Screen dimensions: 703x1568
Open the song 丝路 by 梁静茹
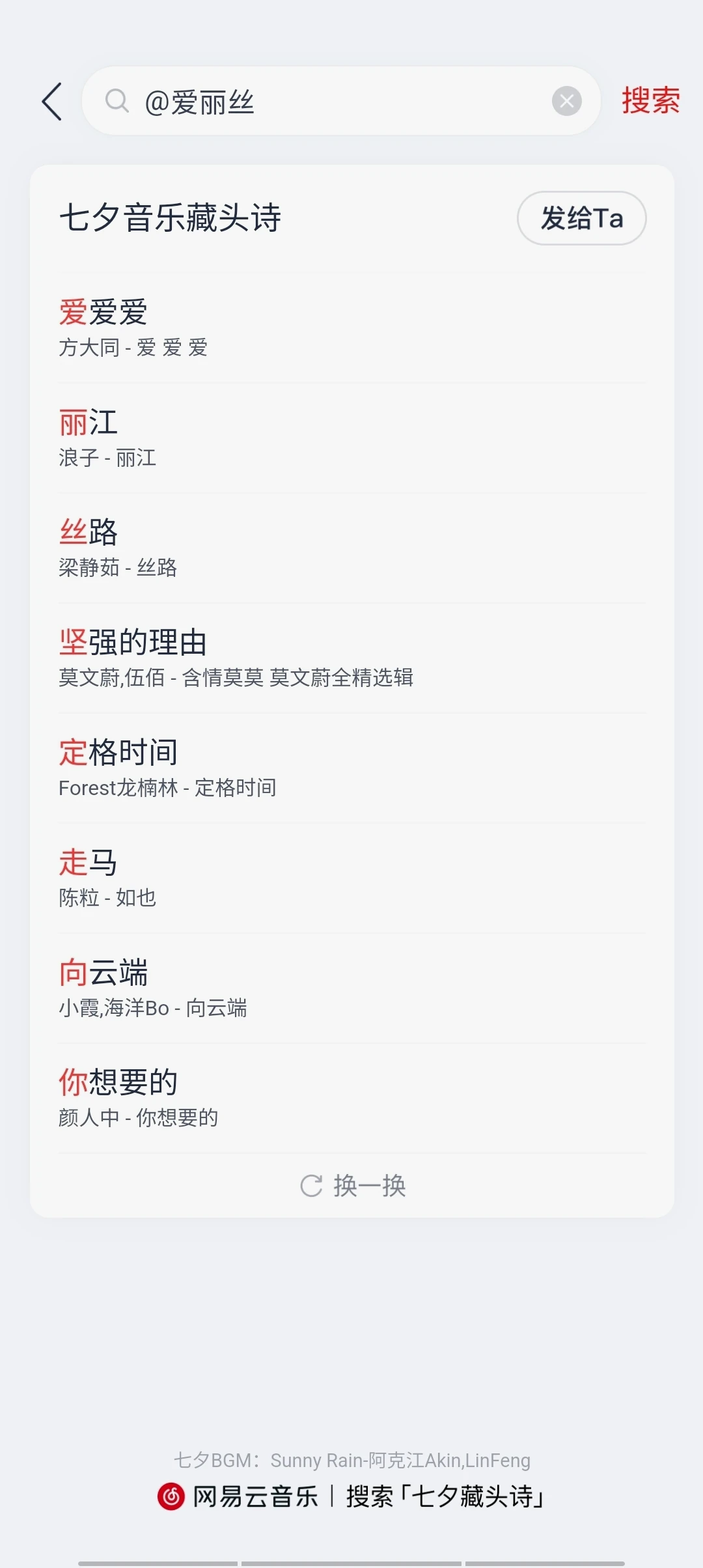351,548
